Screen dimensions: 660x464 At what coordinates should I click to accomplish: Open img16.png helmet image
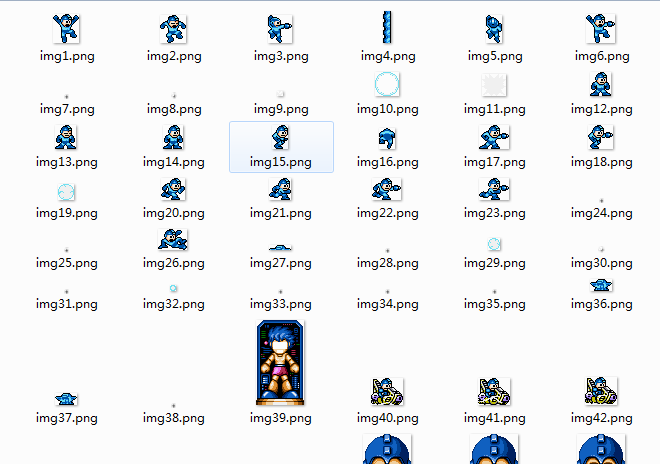point(387,137)
